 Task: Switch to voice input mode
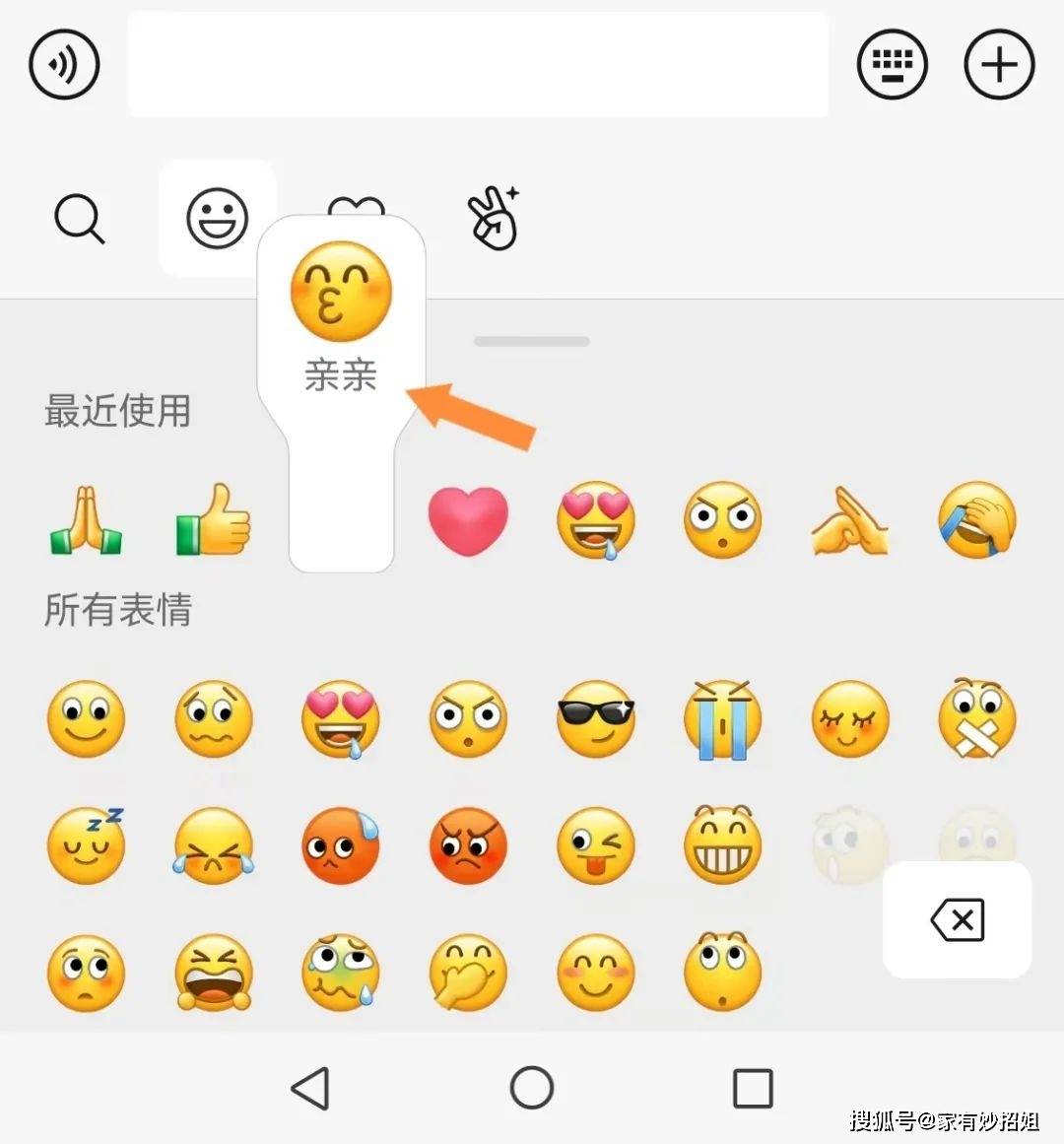tap(64, 65)
